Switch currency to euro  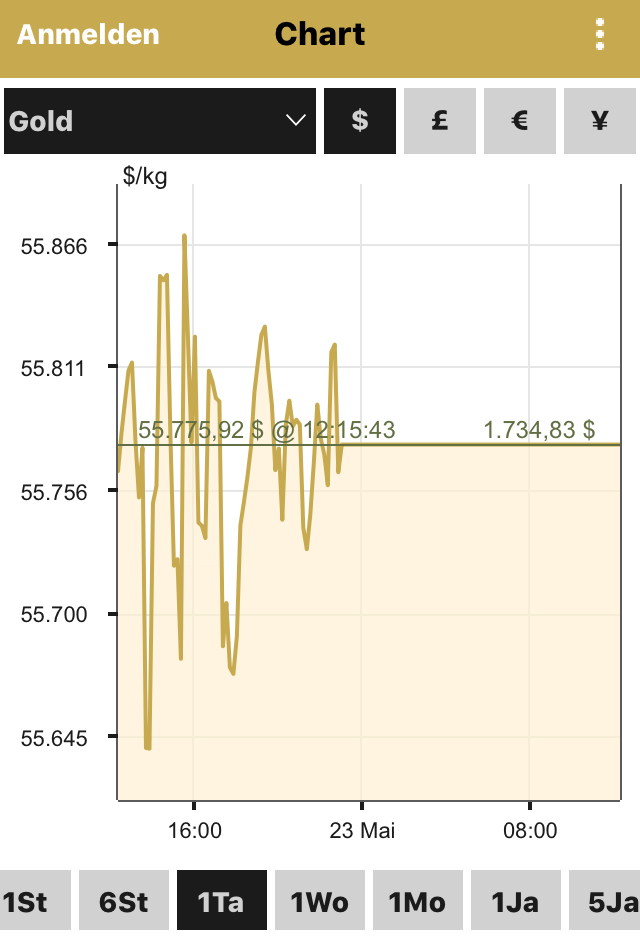click(520, 121)
